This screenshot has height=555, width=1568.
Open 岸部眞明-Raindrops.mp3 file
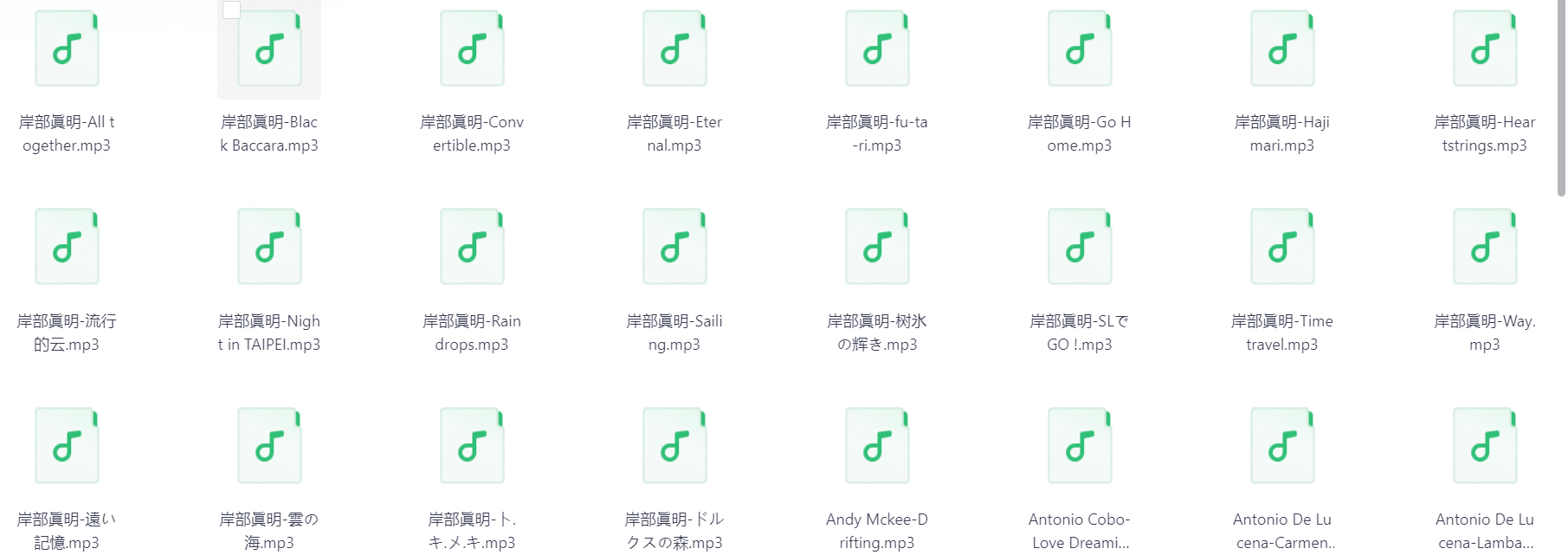(x=472, y=248)
